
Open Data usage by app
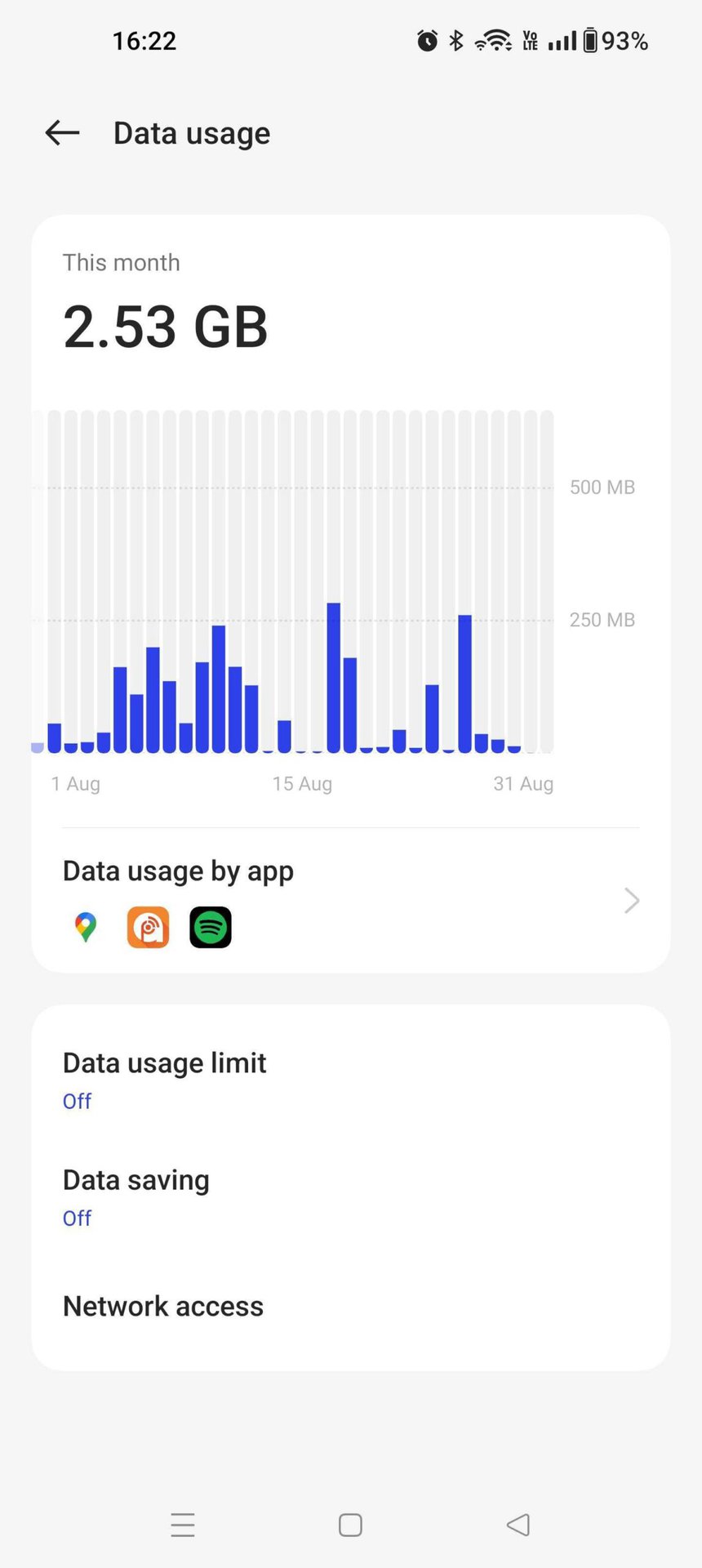[351, 900]
